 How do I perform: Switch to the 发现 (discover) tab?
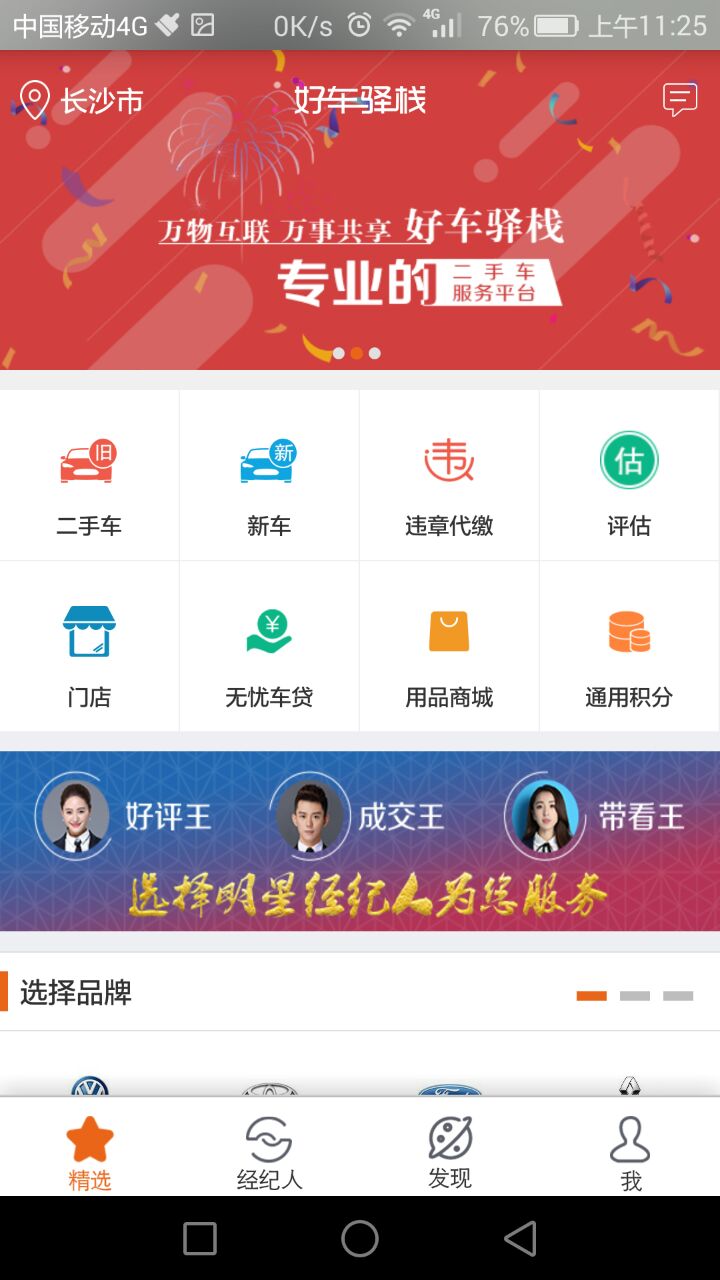point(448,1146)
